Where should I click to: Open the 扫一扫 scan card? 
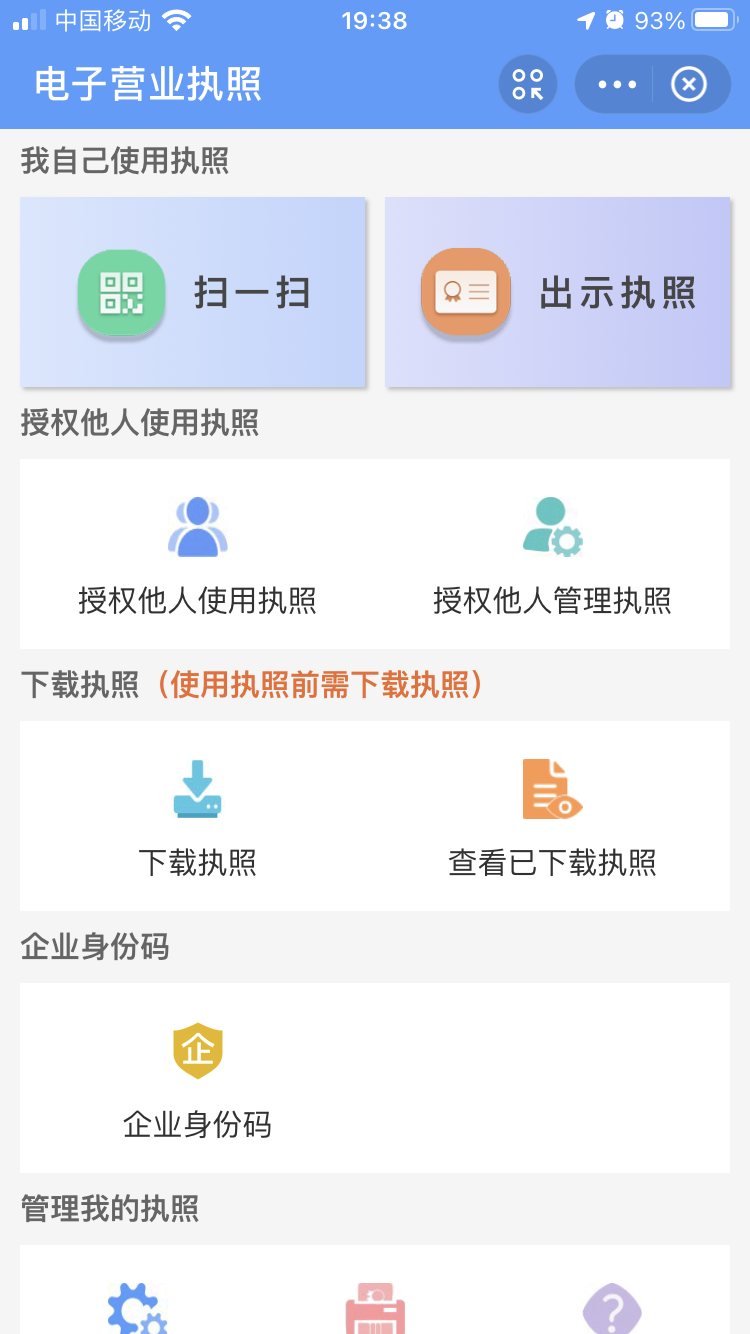[193, 292]
